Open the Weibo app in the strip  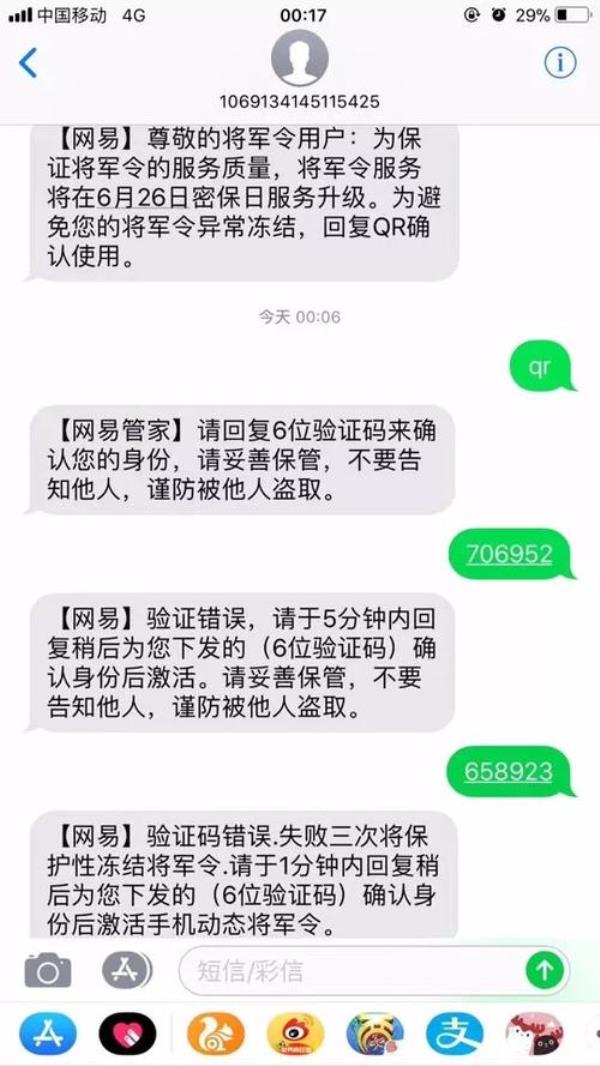(x=295, y=1034)
